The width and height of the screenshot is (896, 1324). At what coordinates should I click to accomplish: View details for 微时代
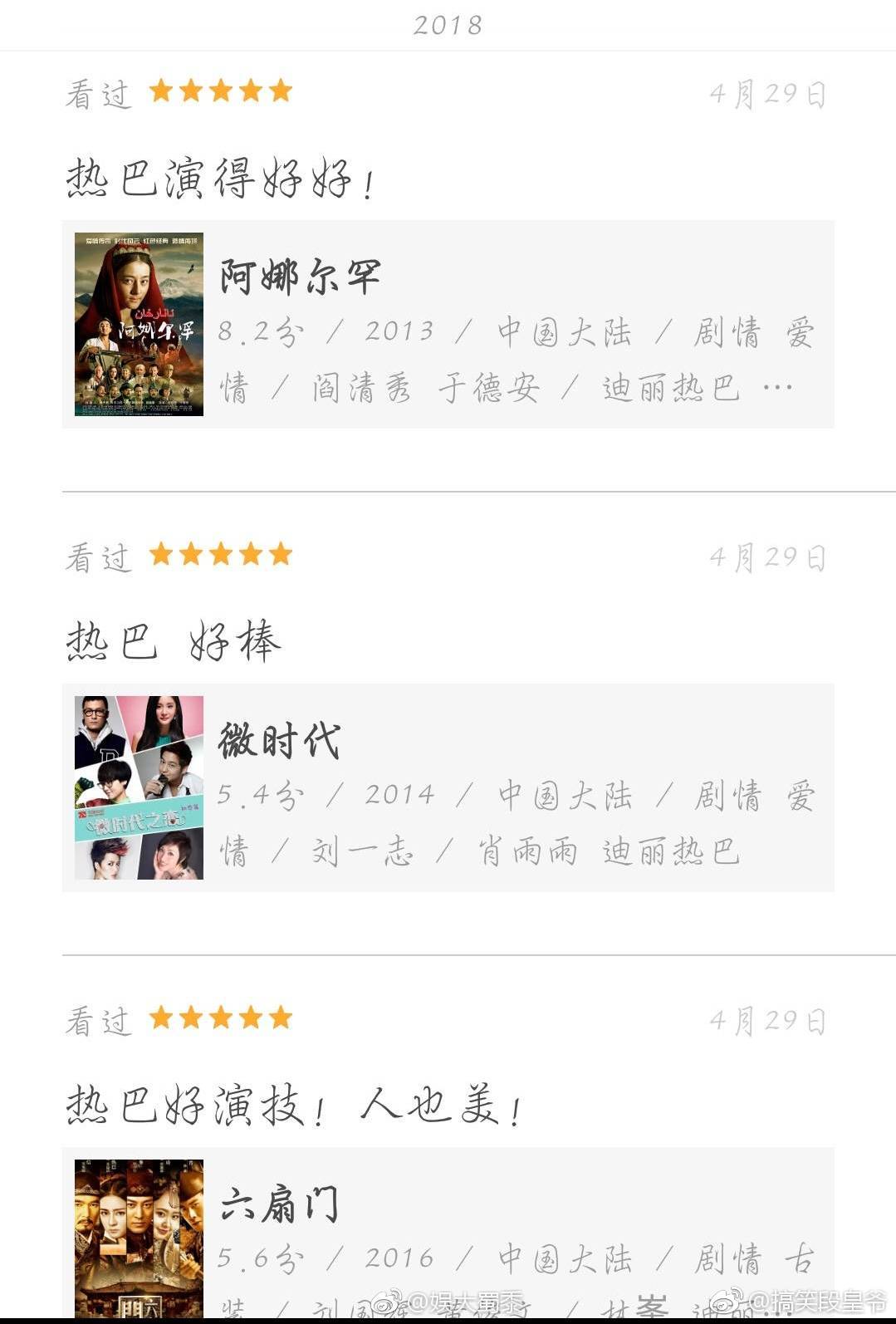point(448,787)
